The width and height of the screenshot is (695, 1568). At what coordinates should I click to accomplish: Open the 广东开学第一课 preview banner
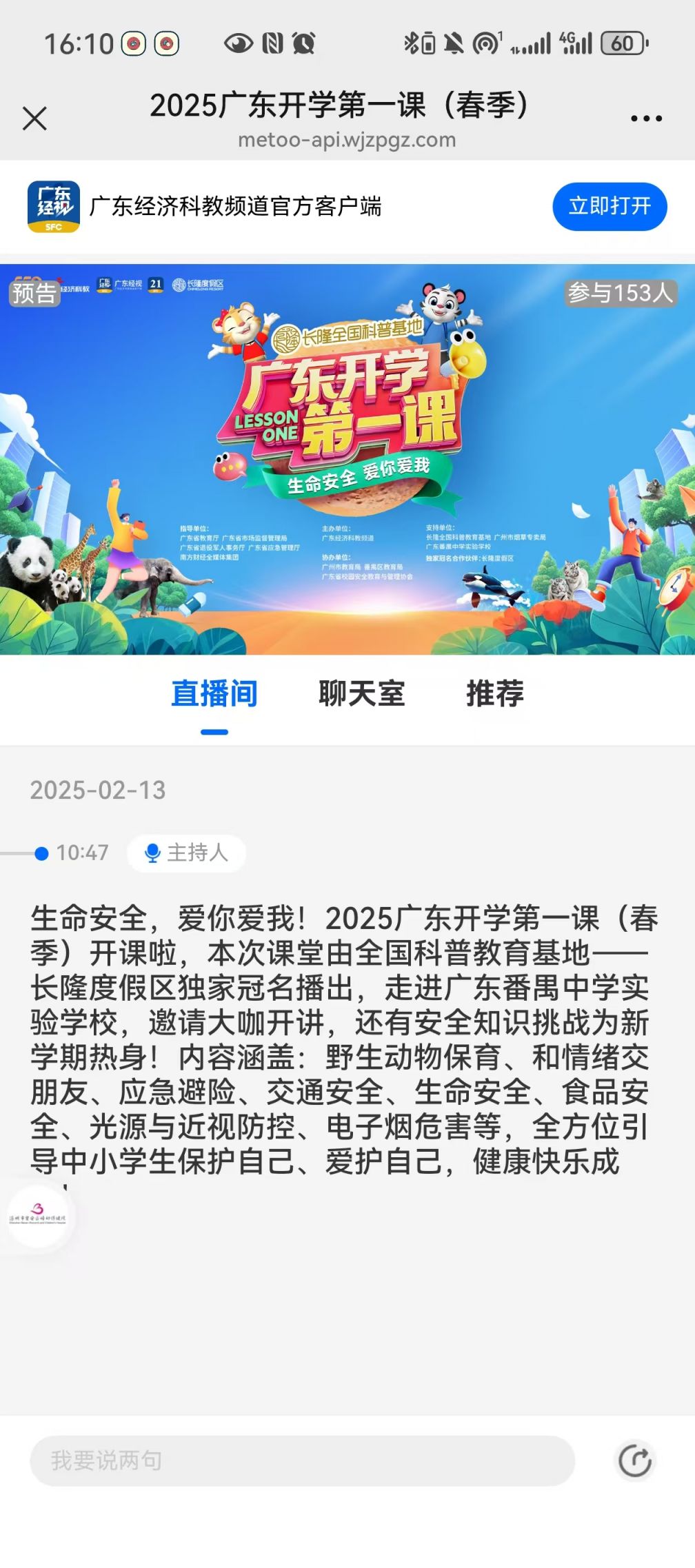coord(347,459)
